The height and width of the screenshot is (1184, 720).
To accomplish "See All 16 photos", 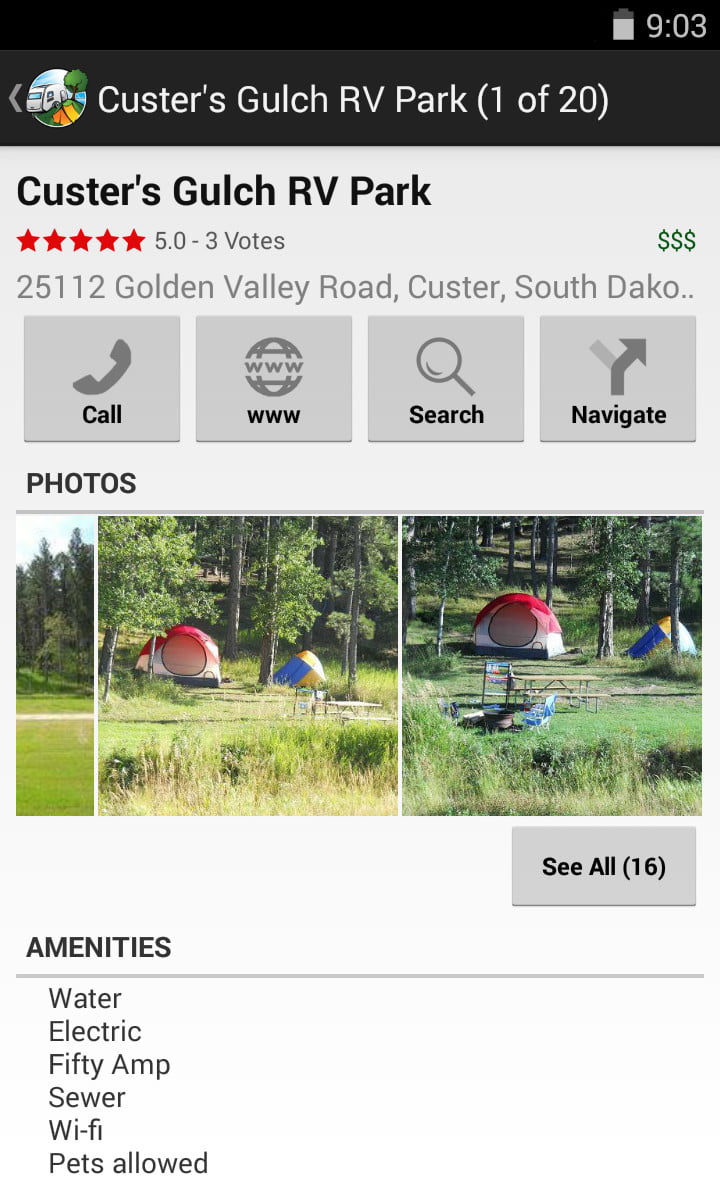I will point(604,866).
